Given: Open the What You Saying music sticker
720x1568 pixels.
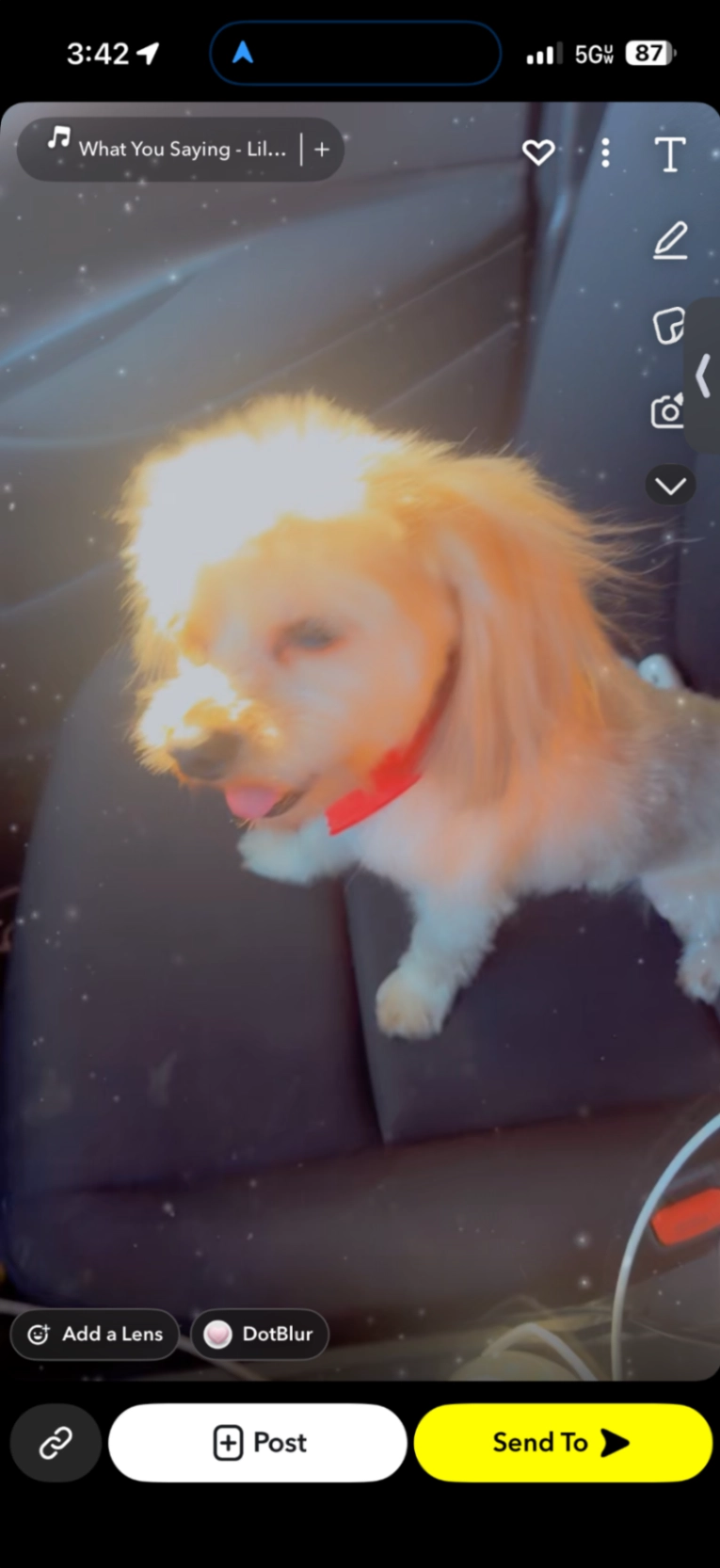Looking at the screenshot, I should click(x=168, y=149).
